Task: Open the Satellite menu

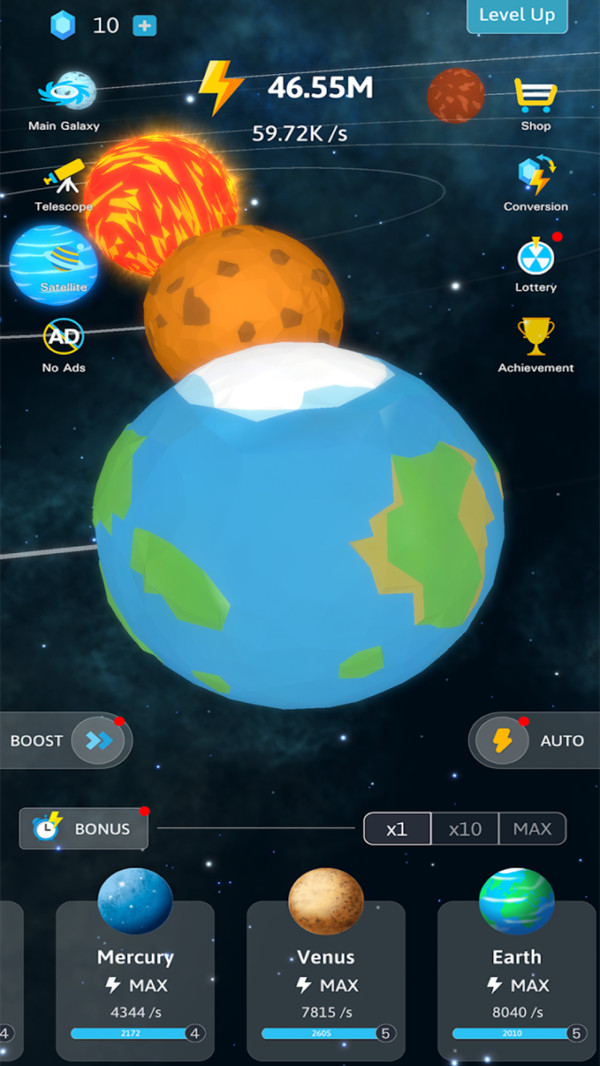Action: tap(55, 264)
